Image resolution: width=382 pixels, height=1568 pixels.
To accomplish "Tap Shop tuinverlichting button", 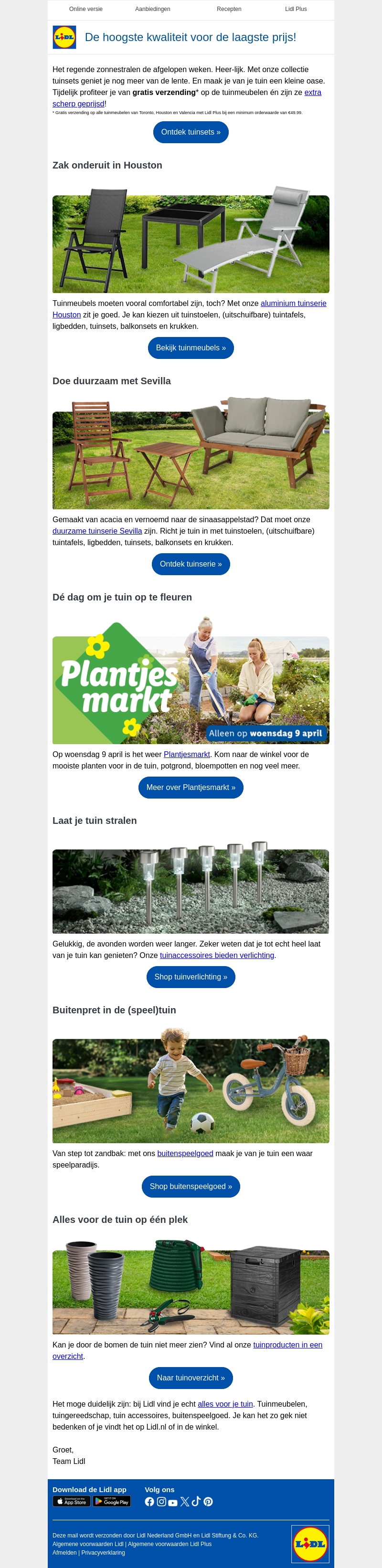I will 191,976.
